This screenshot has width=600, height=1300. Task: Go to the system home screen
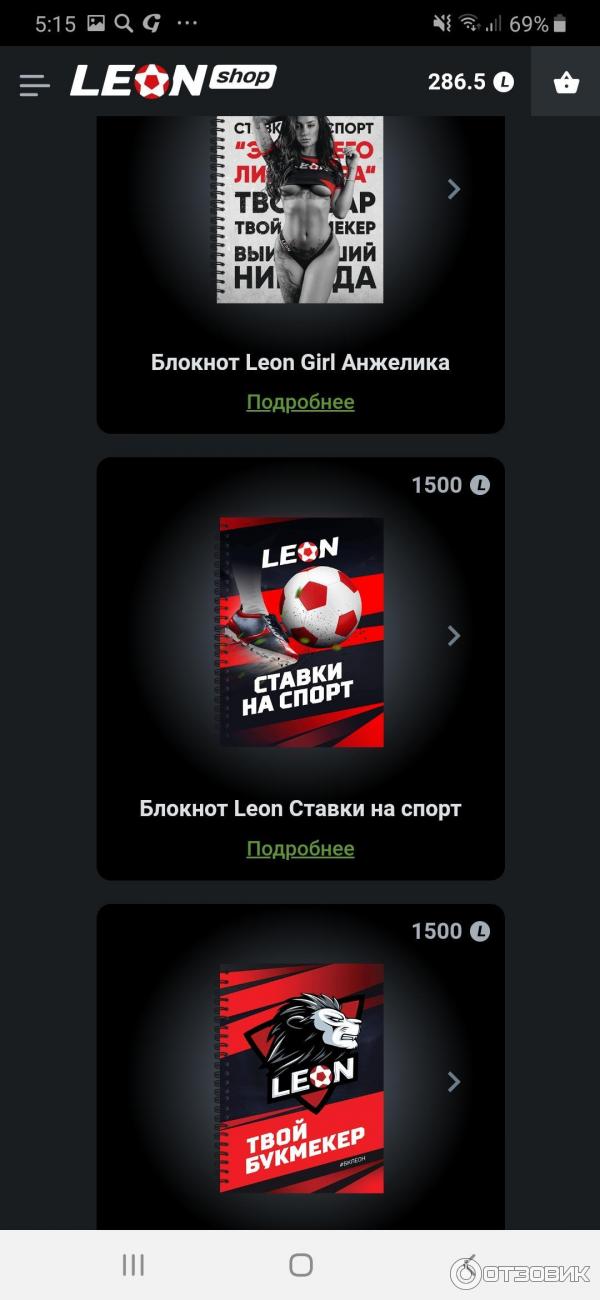(x=300, y=1265)
